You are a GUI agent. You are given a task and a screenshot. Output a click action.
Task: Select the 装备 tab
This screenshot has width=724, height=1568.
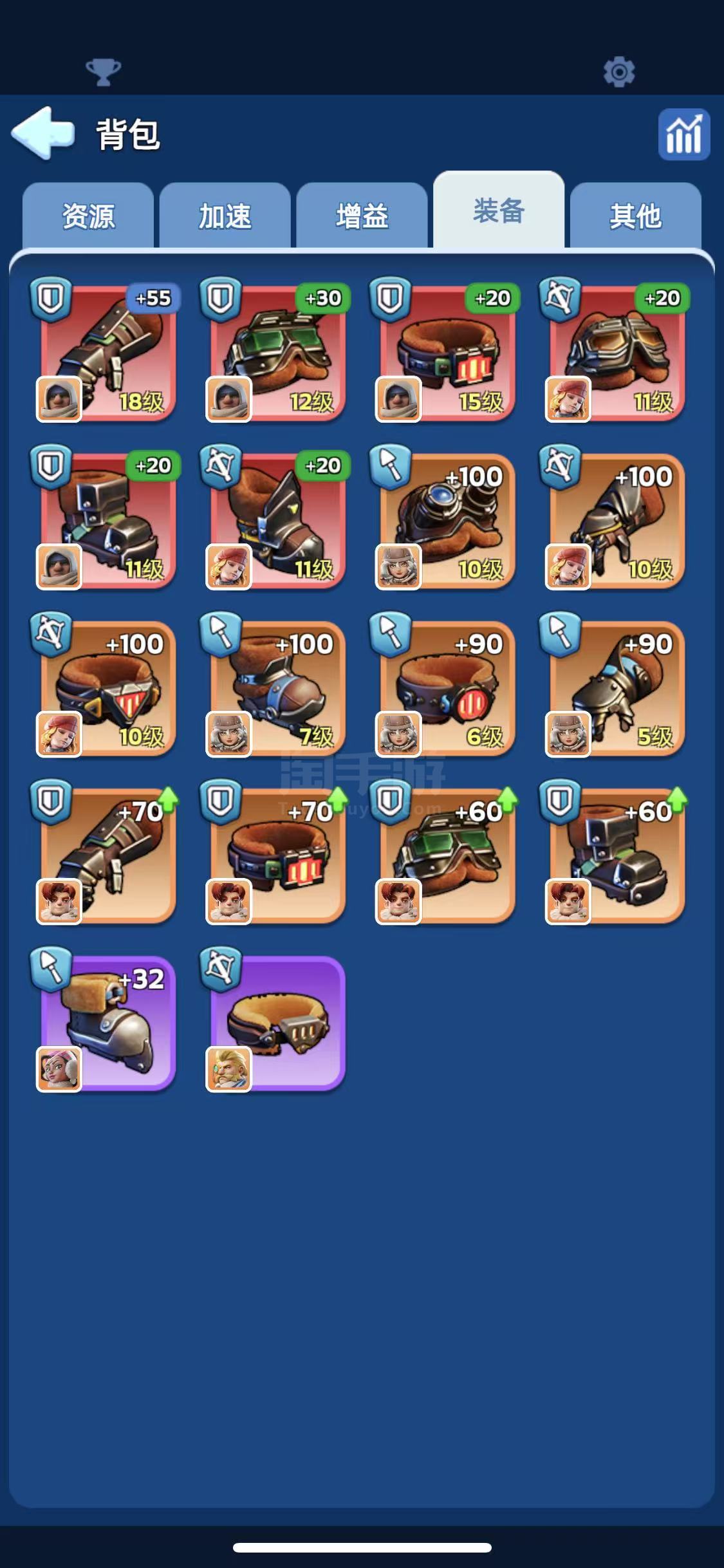(499, 210)
